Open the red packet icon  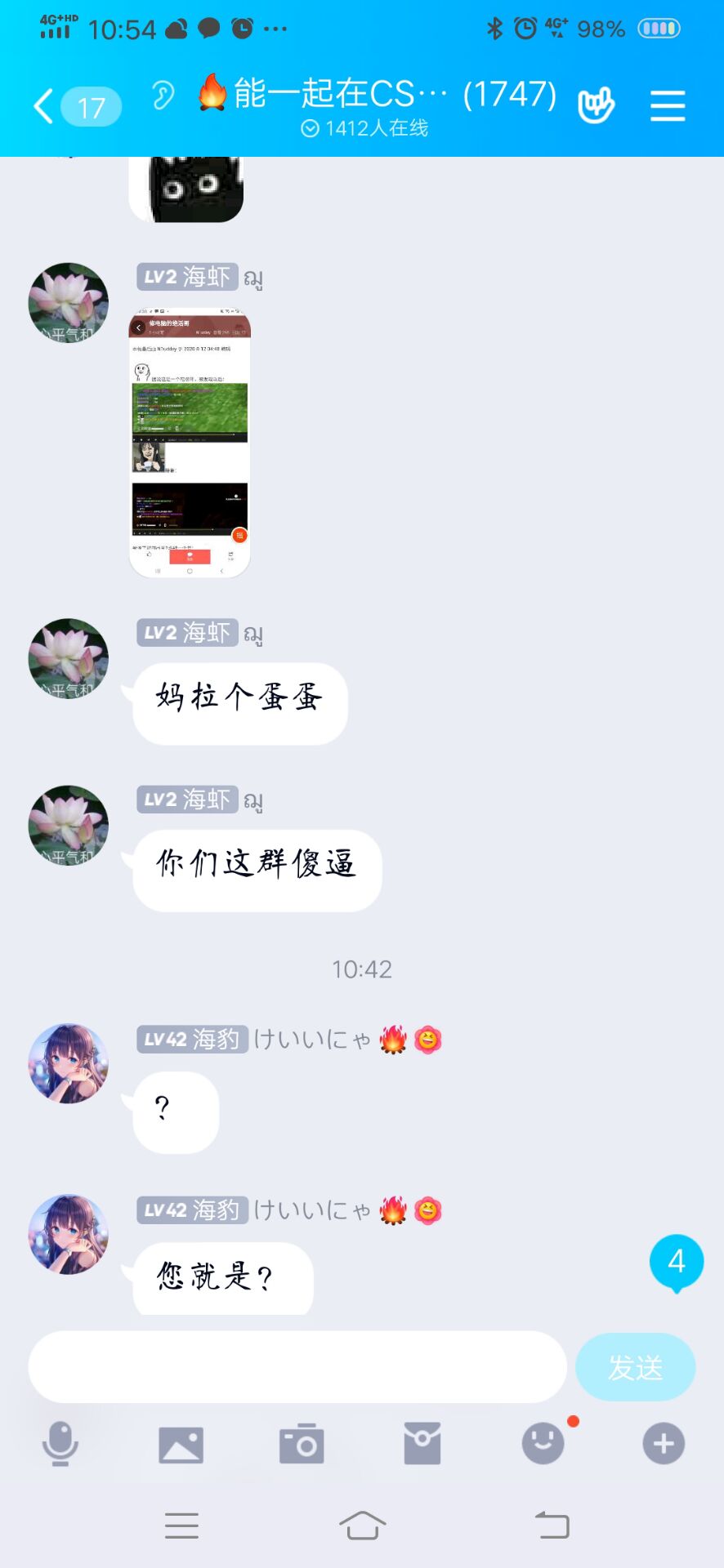click(422, 1443)
